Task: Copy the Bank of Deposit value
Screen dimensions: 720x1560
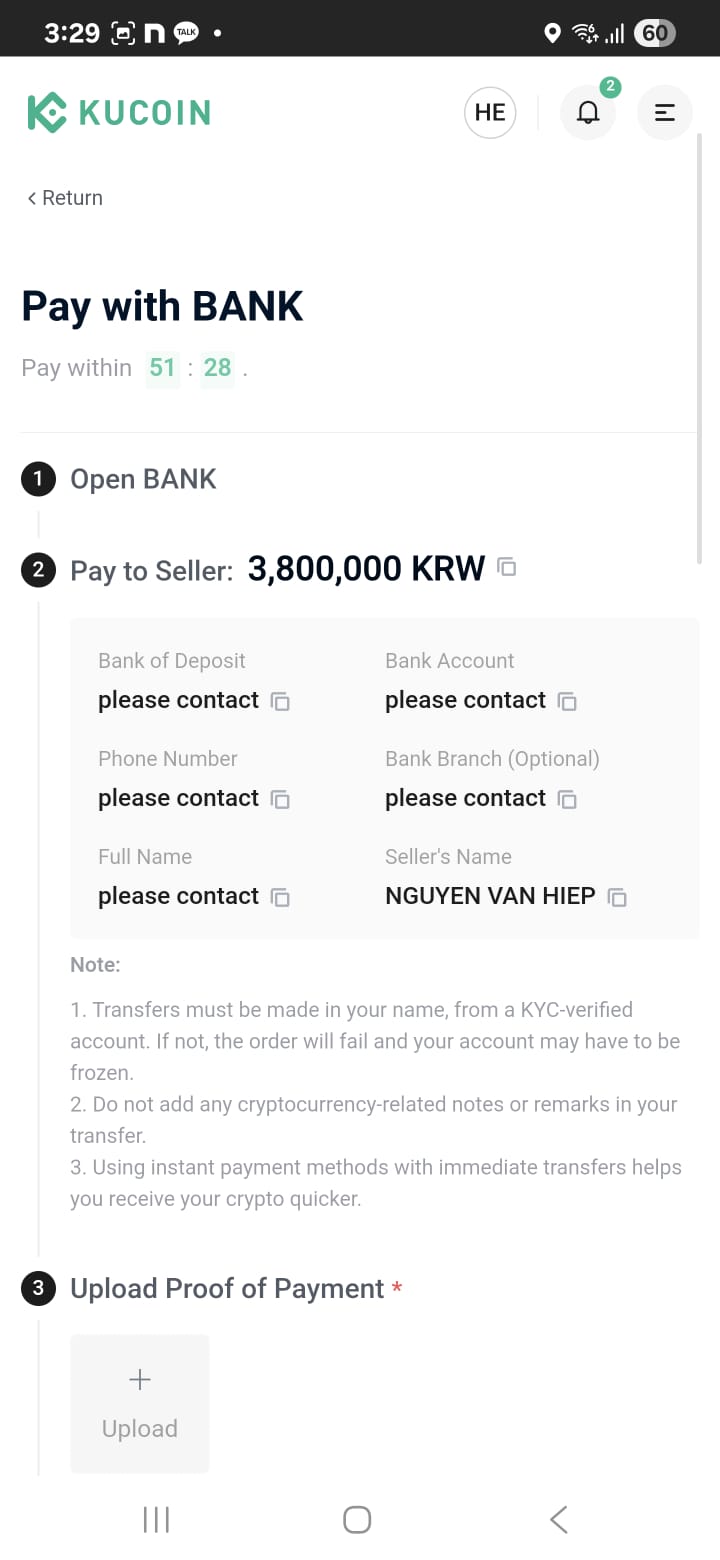Action: click(x=281, y=701)
